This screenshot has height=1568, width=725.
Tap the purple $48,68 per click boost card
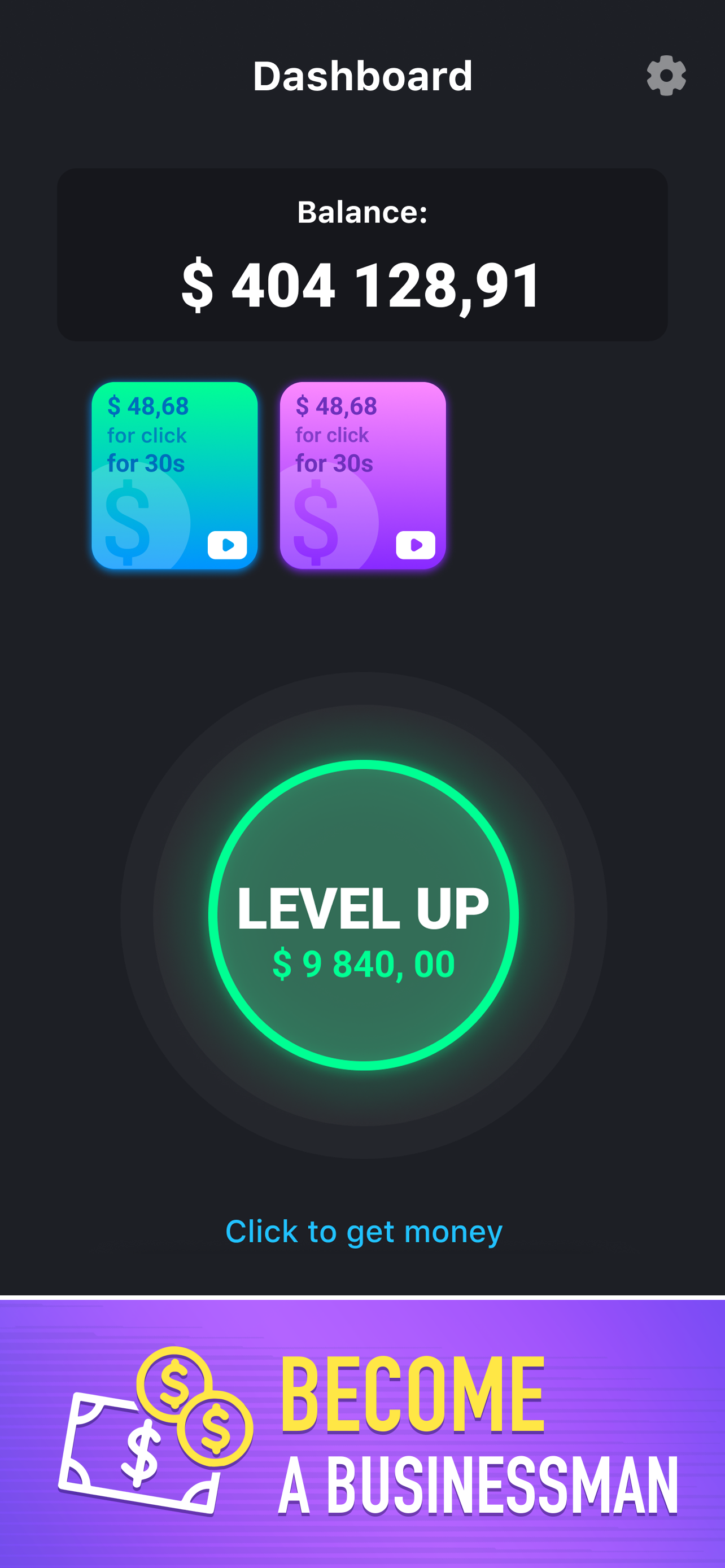pos(363,475)
